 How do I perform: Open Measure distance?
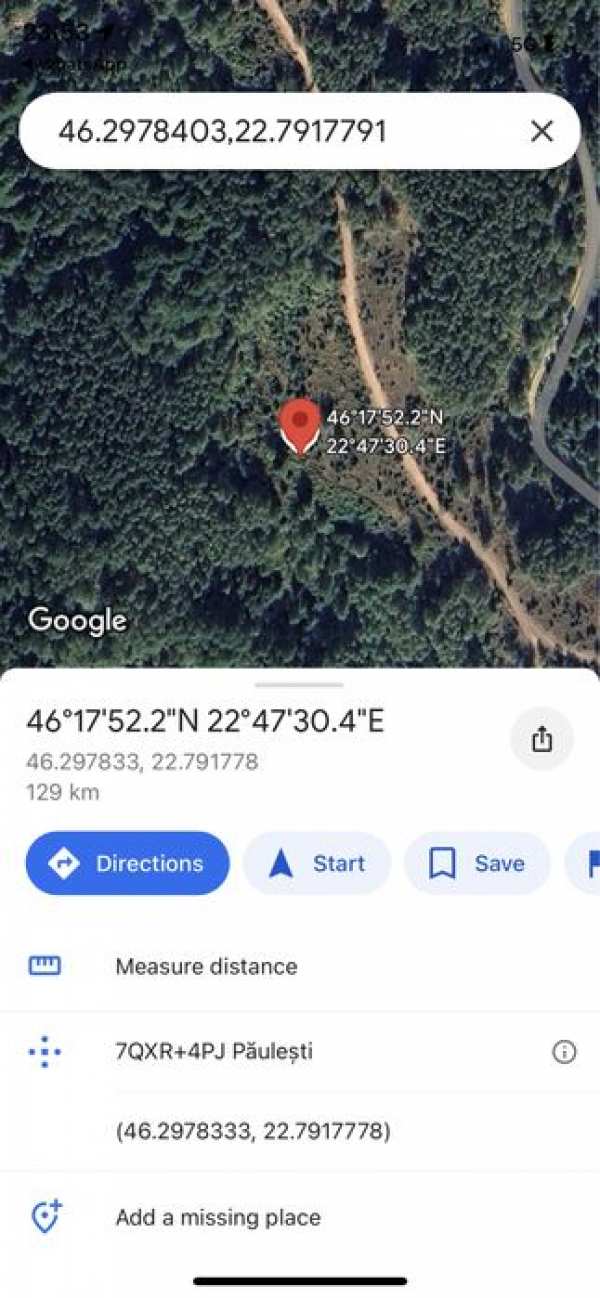coord(206,966)
